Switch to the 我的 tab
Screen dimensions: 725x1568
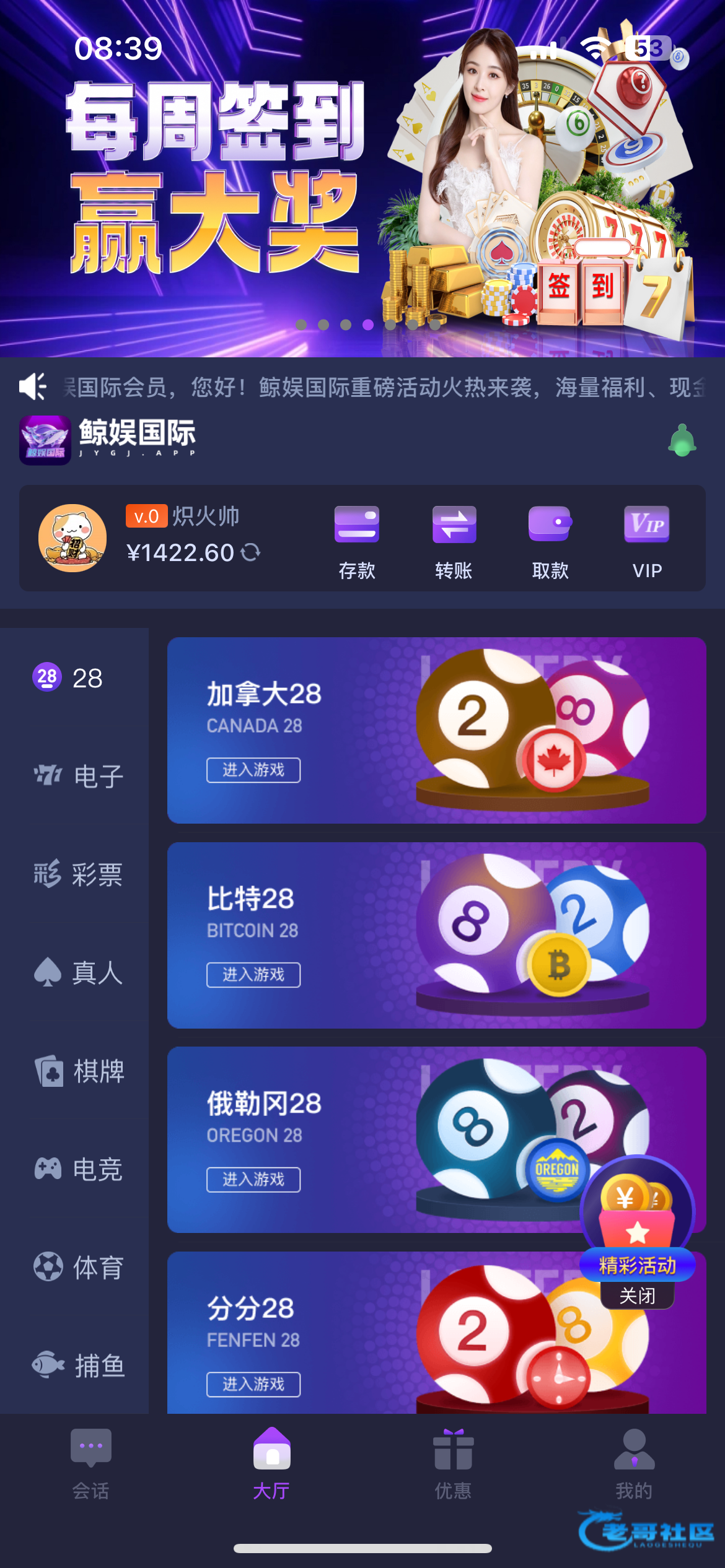pyautogui.click(x=634, y=1465)
